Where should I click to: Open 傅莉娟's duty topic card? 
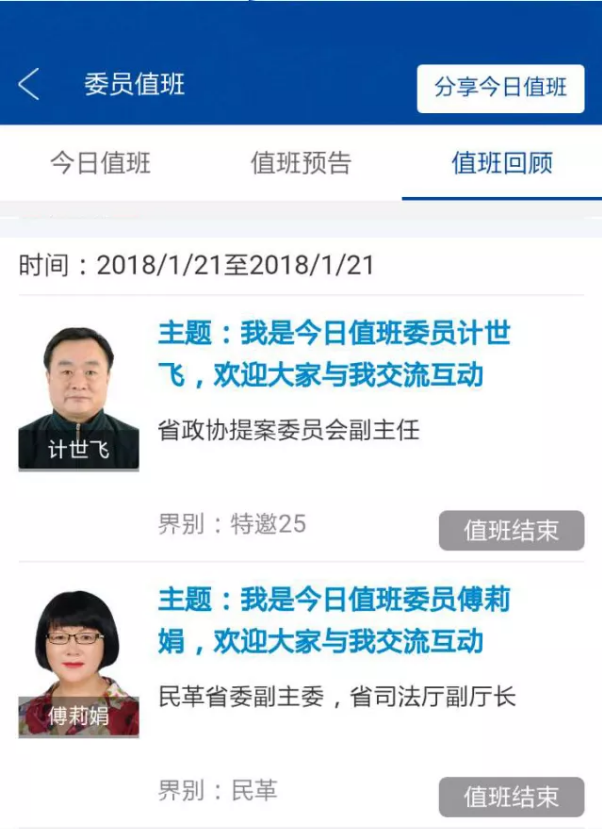334,620
